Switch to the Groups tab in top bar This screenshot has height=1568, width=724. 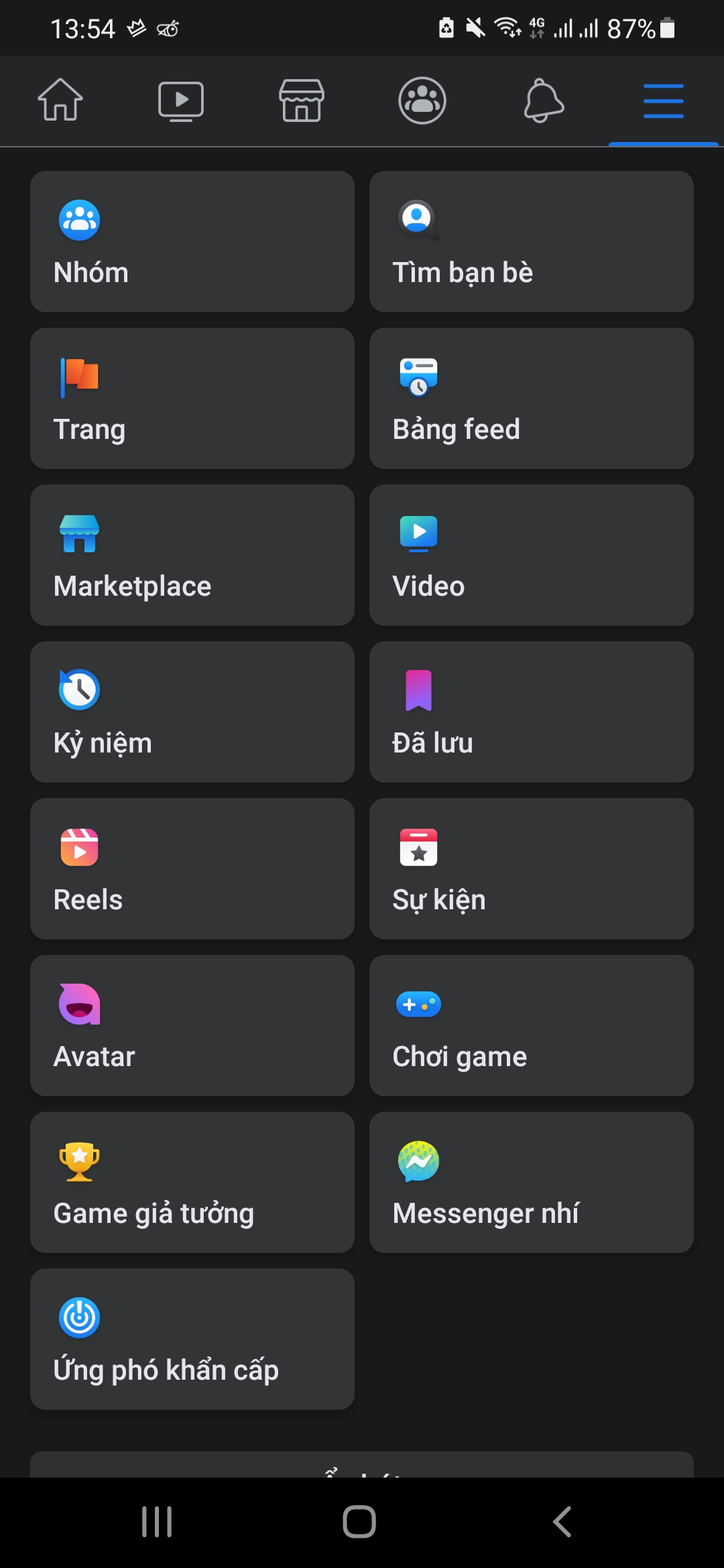(422, 101)
